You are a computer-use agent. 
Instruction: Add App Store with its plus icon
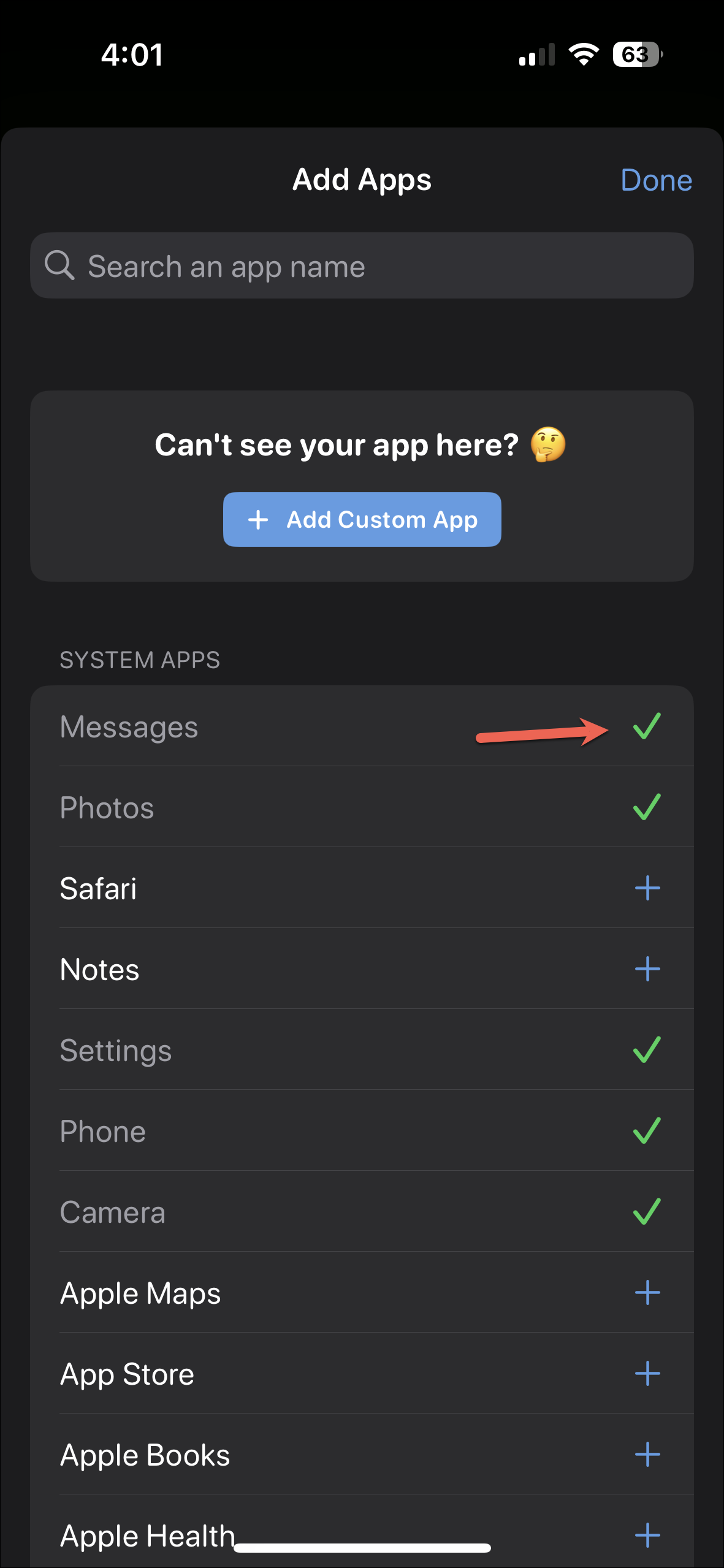pyautogui.click(x=647, y=1374)
